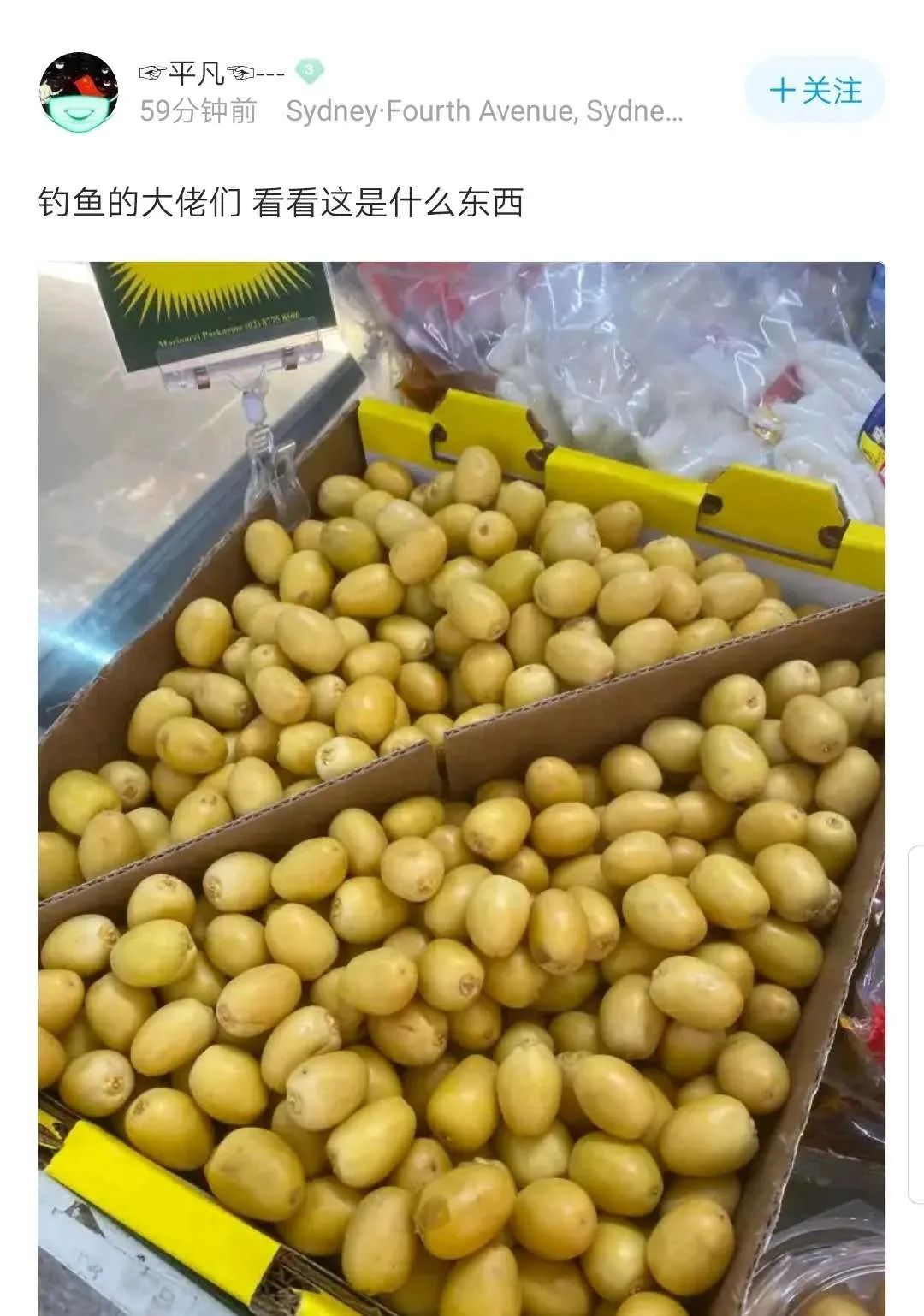Open the 平凡 username profile
924x1316 pixels.
point(211,73)
